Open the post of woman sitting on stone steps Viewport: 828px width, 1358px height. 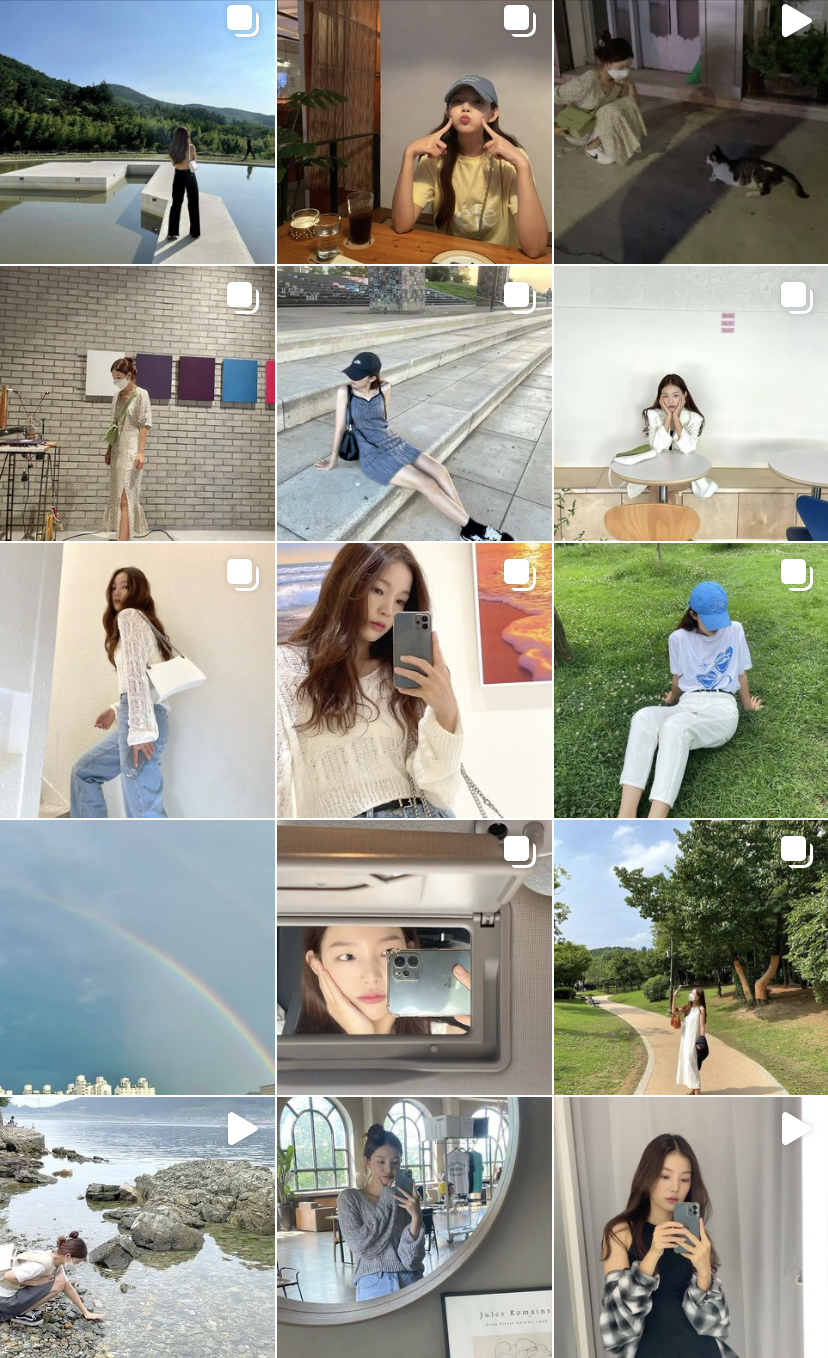(414, 403)
